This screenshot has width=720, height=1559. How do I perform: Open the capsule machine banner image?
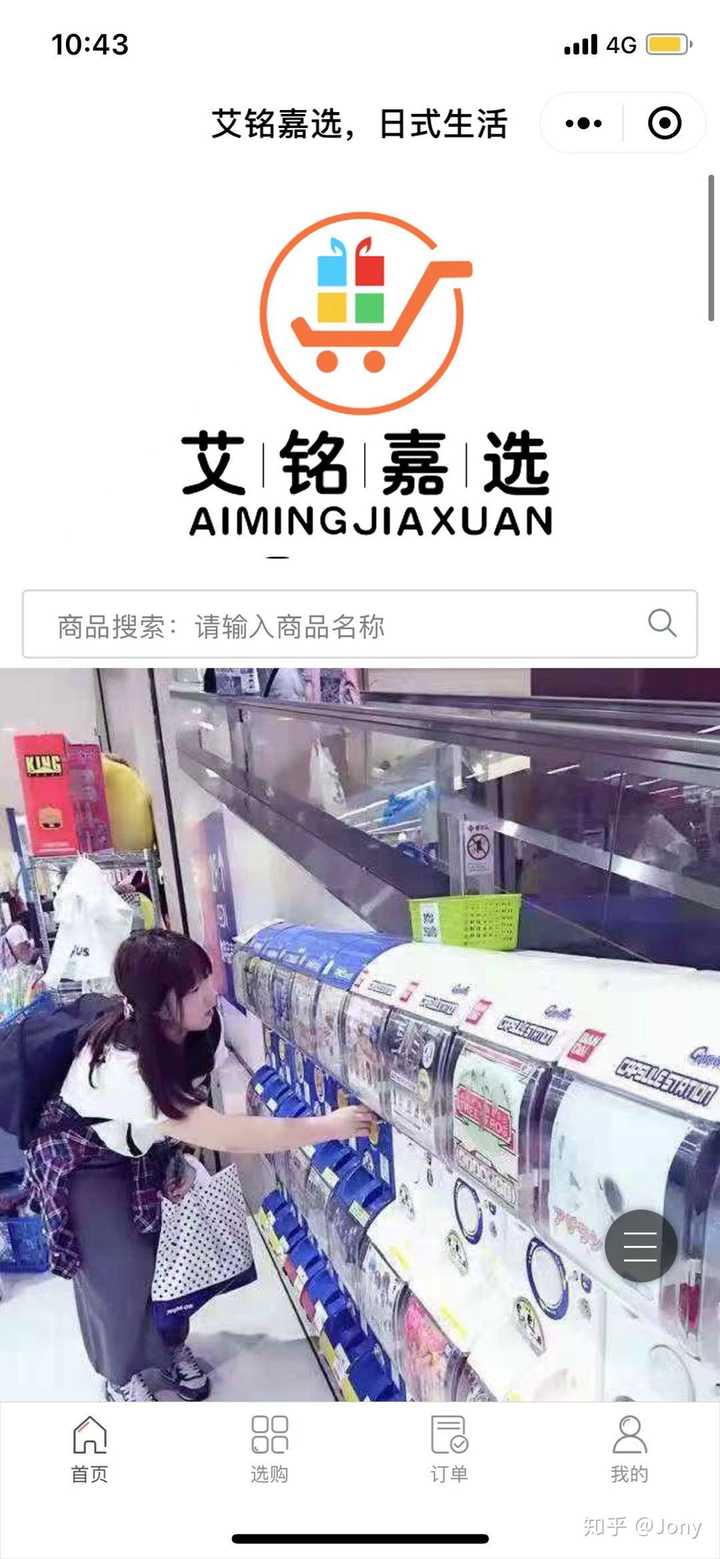(x=360, y=1030)
